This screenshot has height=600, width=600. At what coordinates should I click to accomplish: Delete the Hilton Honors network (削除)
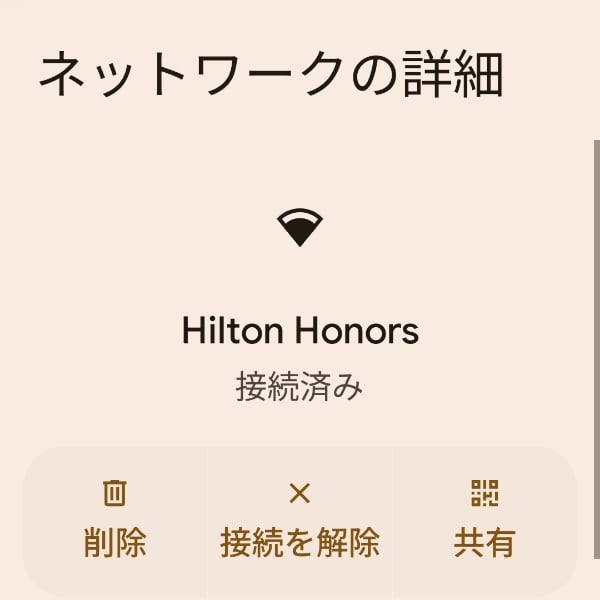tap(115, 520)
